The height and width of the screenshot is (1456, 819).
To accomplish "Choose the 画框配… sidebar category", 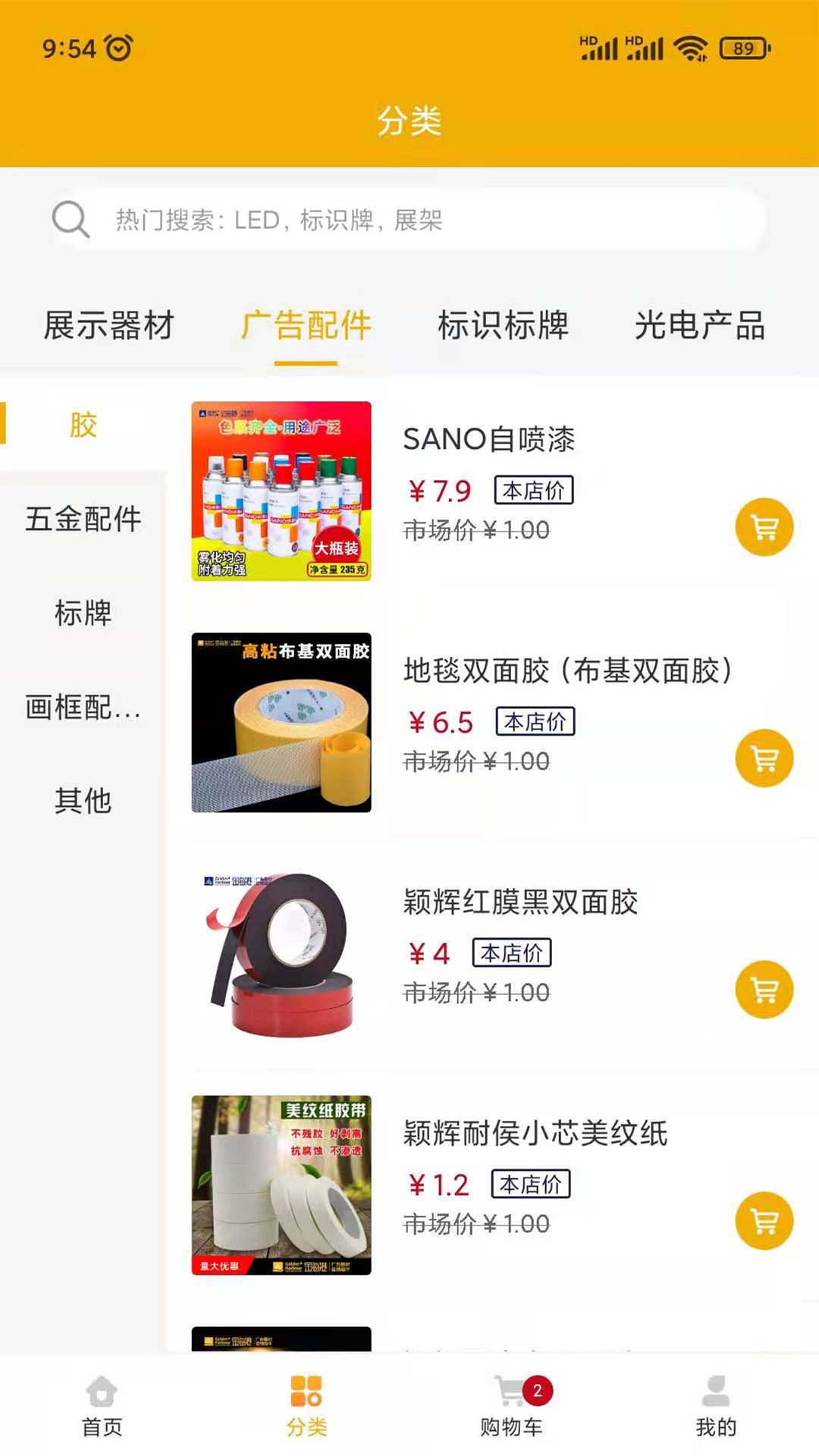I will pyautogui.click(x=83, y=707).
